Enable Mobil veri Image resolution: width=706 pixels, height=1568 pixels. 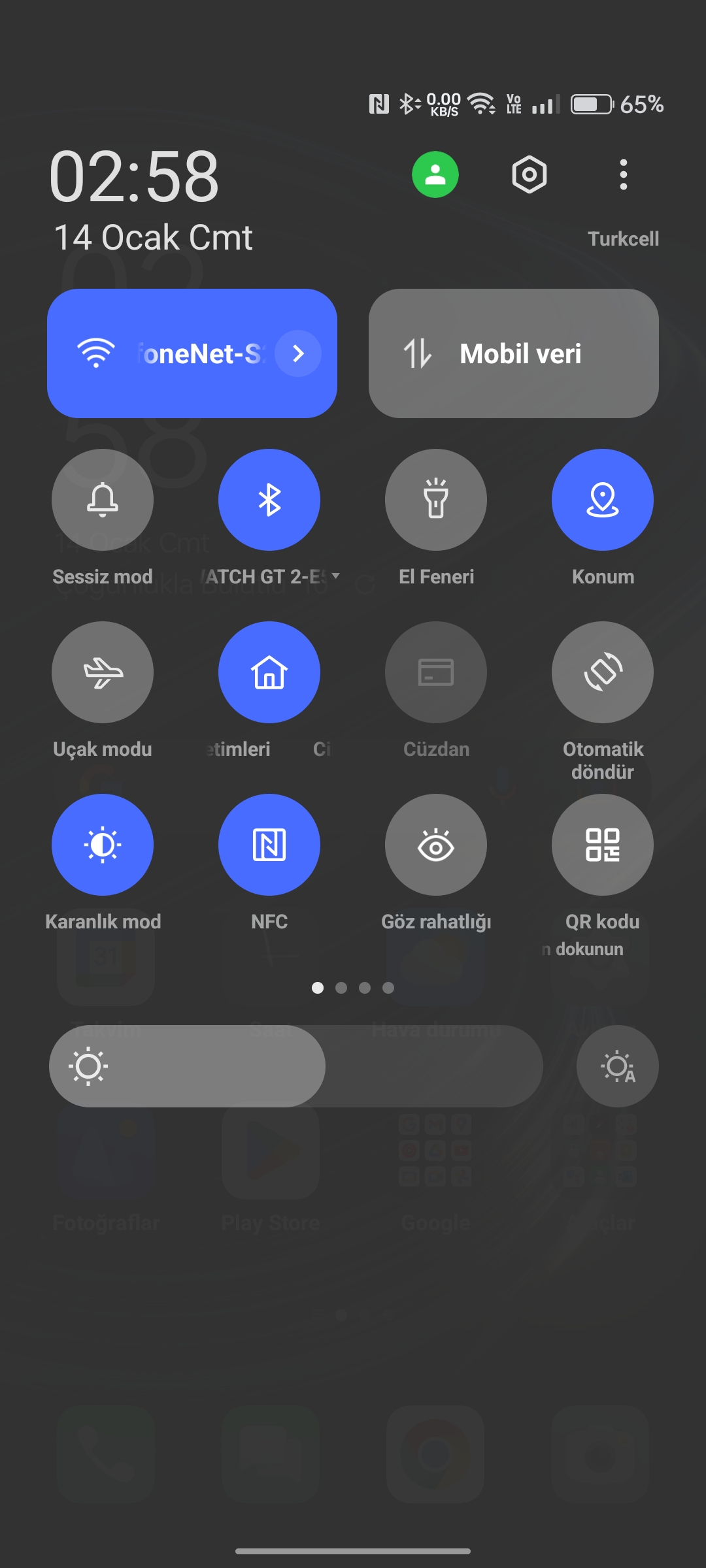[x=513, y=353]
